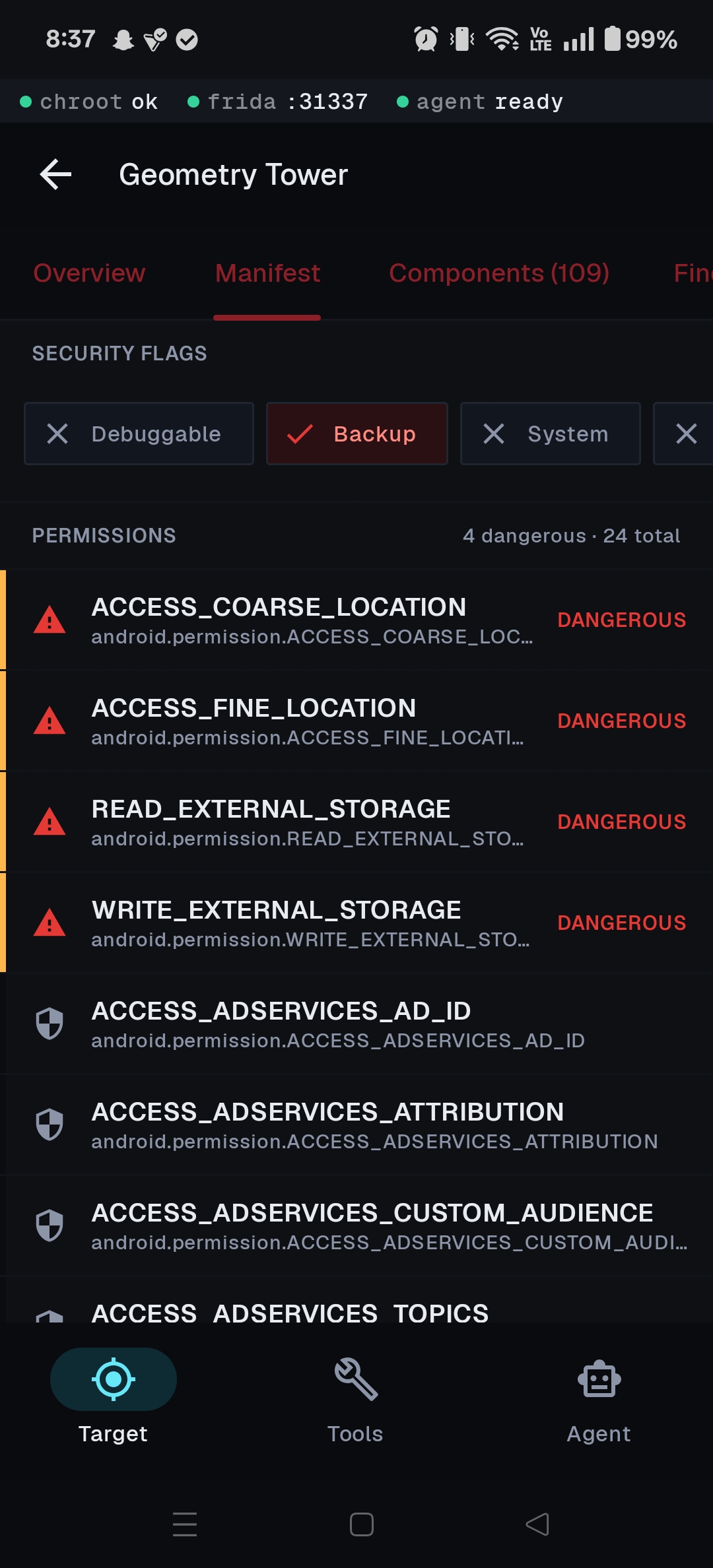Screen dimensions: 713x1568
Task: Expand ACCESS_ADSERVICES_CUSTOM_AUDIENCE permission details
Action: point(356,1225)
